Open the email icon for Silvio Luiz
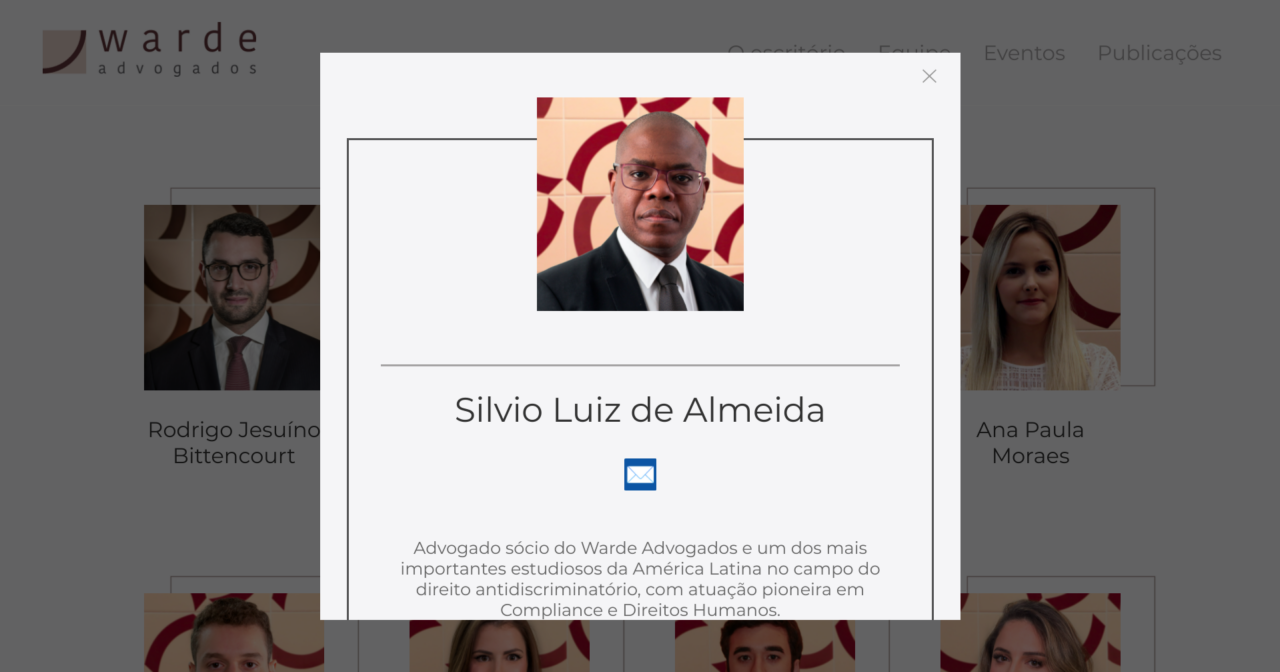1280x672 pixels. click(640, 475)
